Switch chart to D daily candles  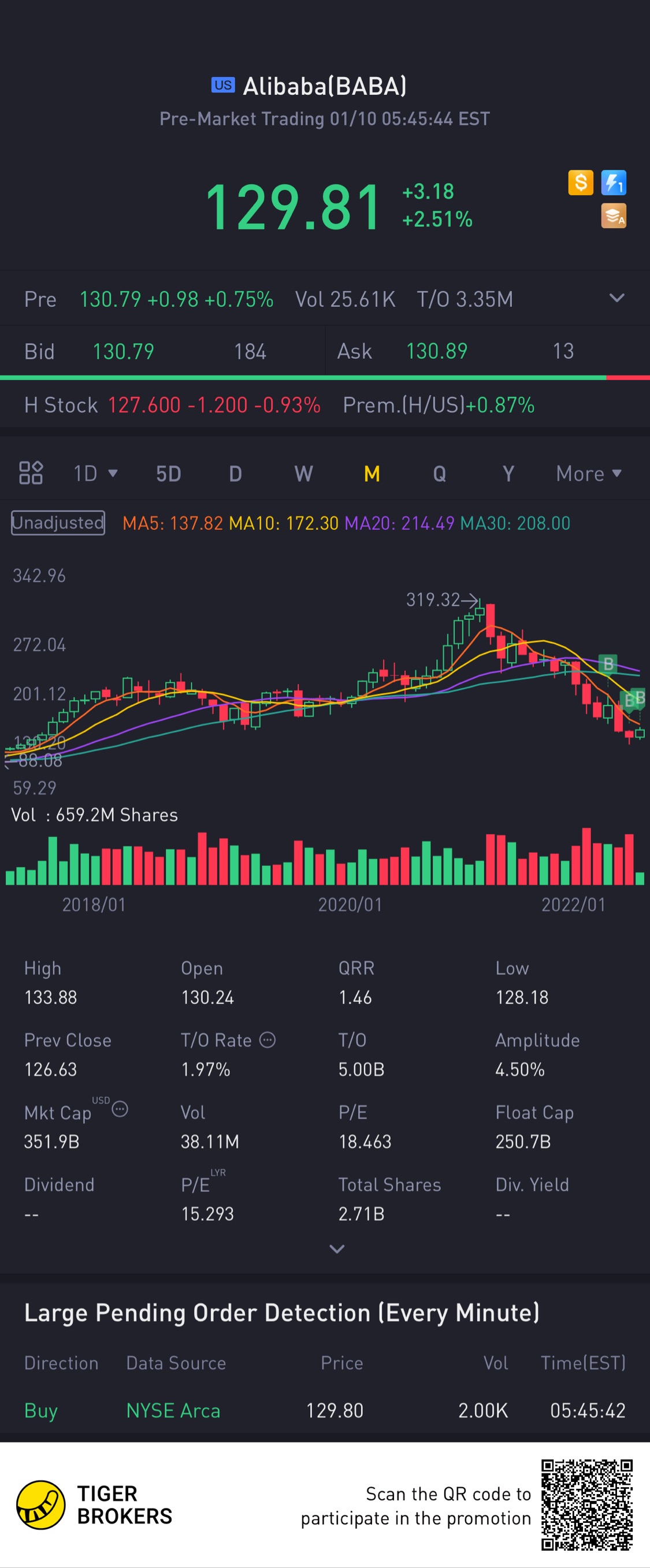[236, 474]
